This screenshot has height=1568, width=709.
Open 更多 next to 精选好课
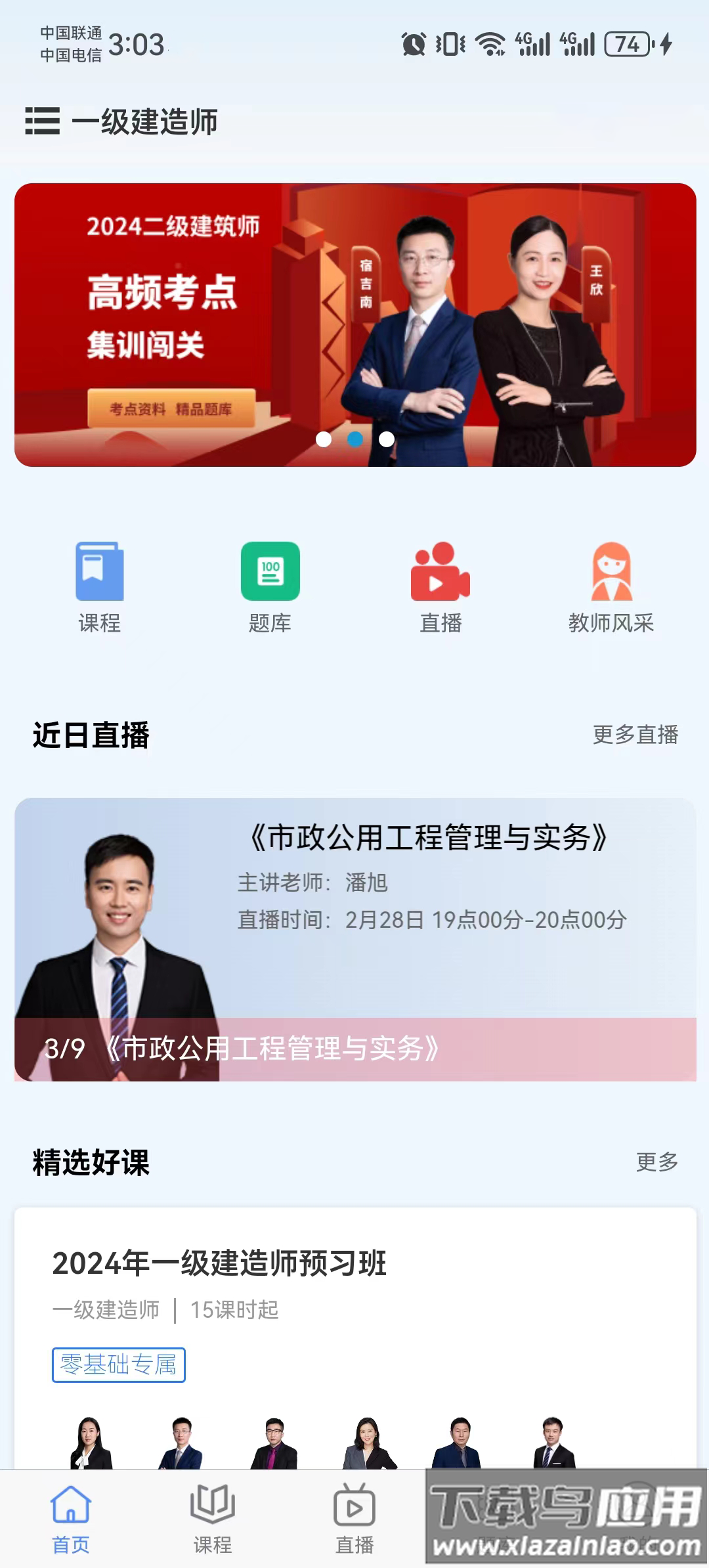657,1163
